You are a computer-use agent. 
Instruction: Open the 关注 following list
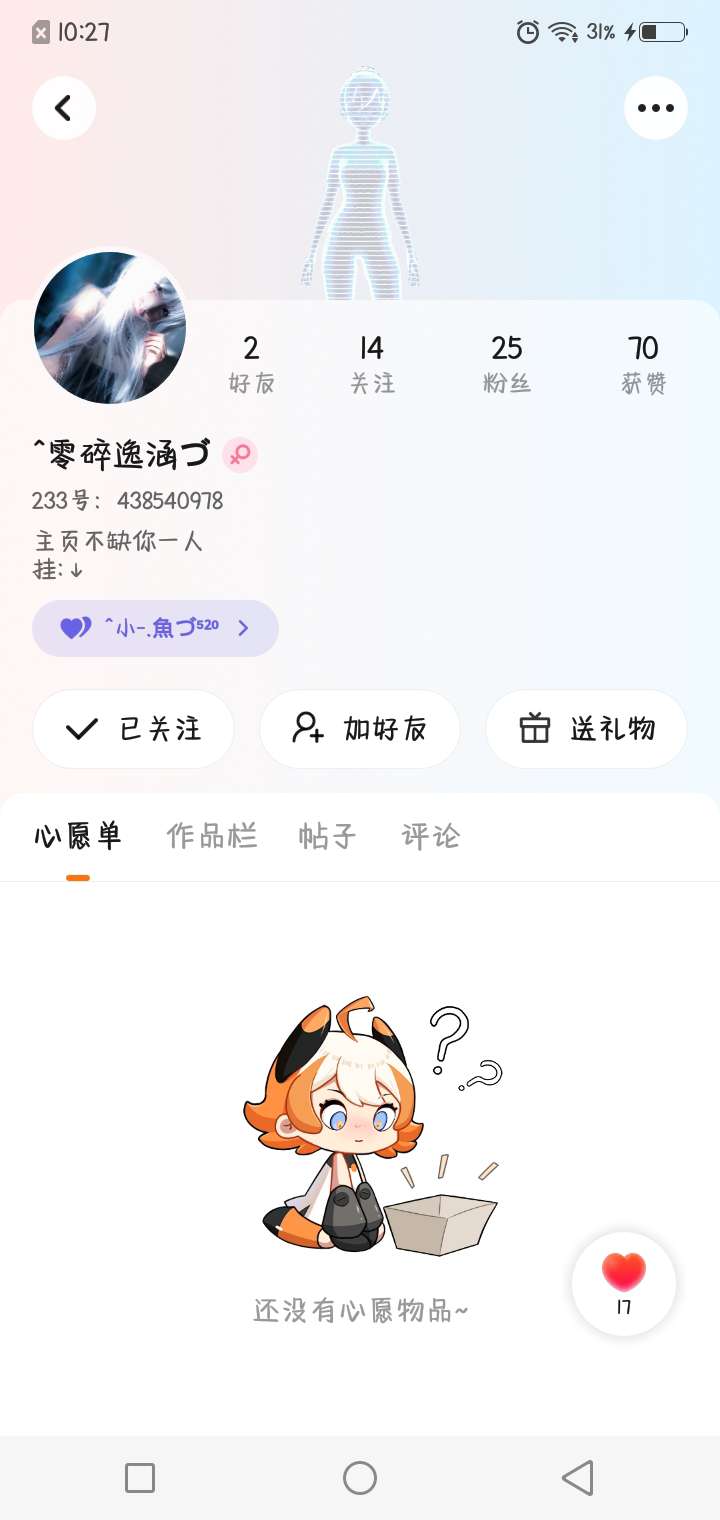point(372,364)
